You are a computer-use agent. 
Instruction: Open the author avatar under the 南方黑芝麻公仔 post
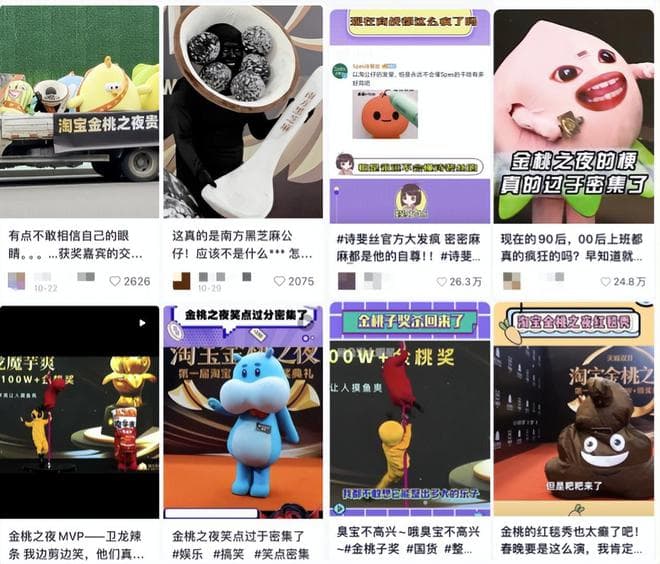pos(181,281)
